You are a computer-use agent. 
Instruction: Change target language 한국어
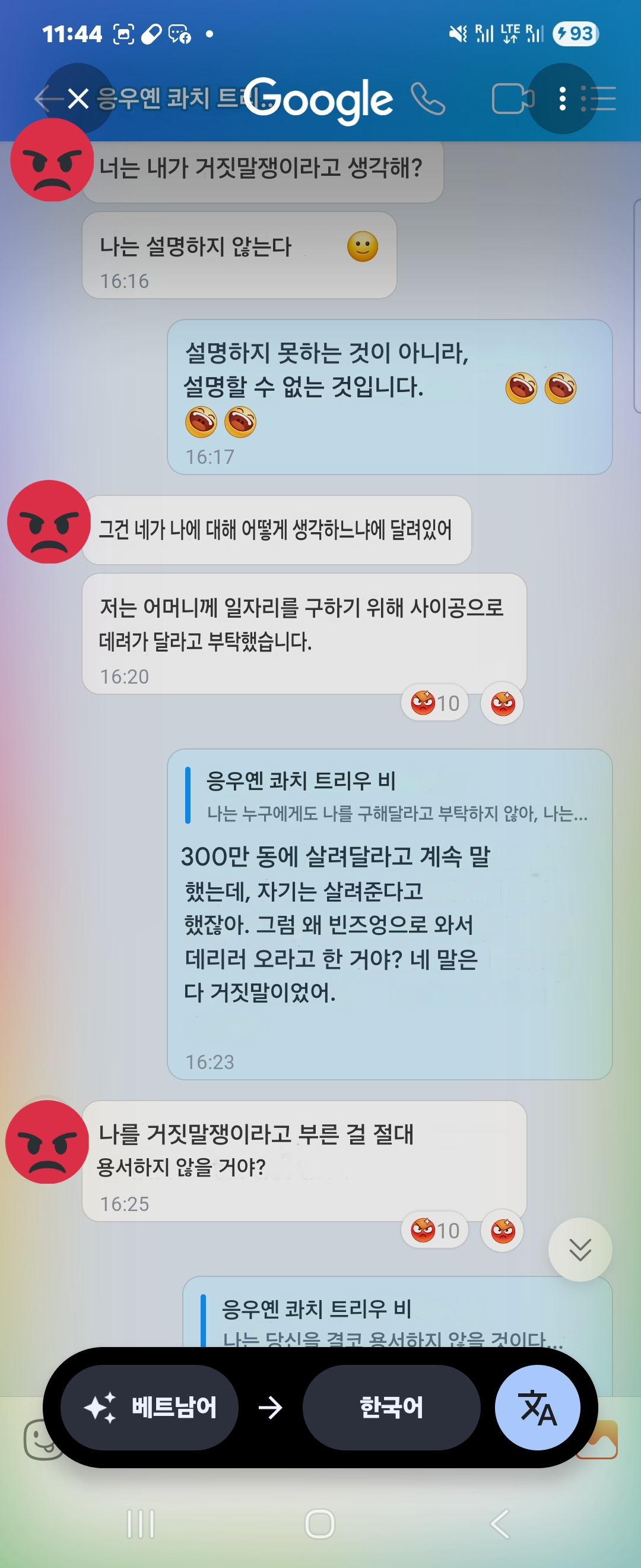pos(391,1407)
